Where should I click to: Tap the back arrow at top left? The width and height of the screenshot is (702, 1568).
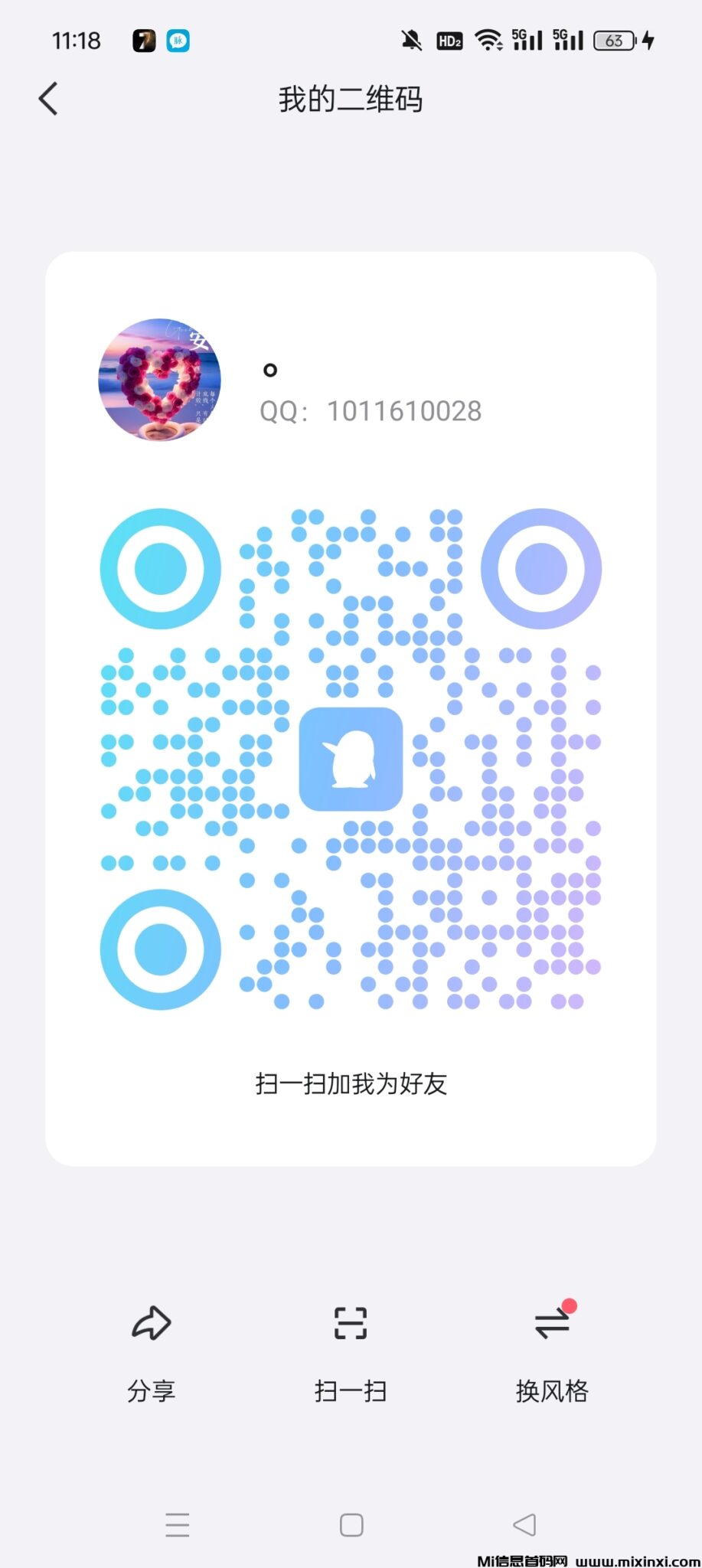pyautogui.click(x=49, y=99)
